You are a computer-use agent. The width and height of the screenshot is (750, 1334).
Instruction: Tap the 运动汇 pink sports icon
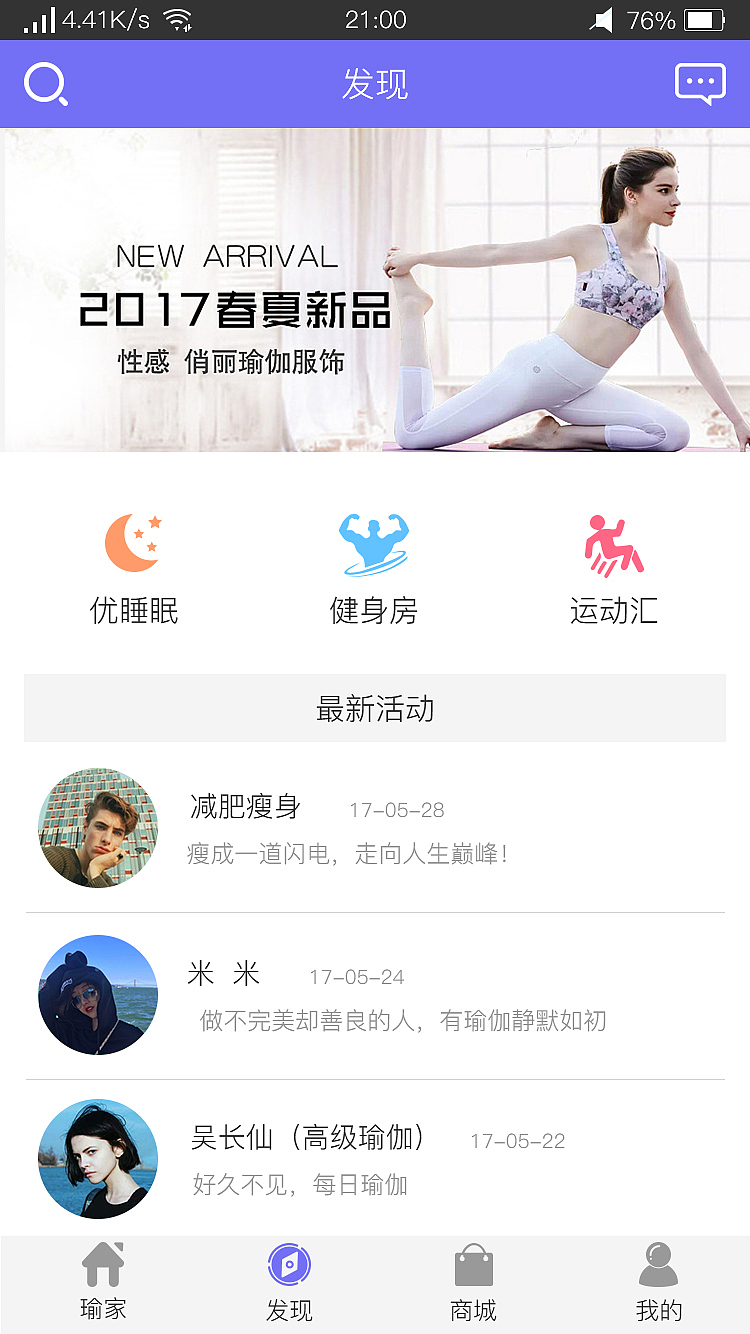click(613, 543)
